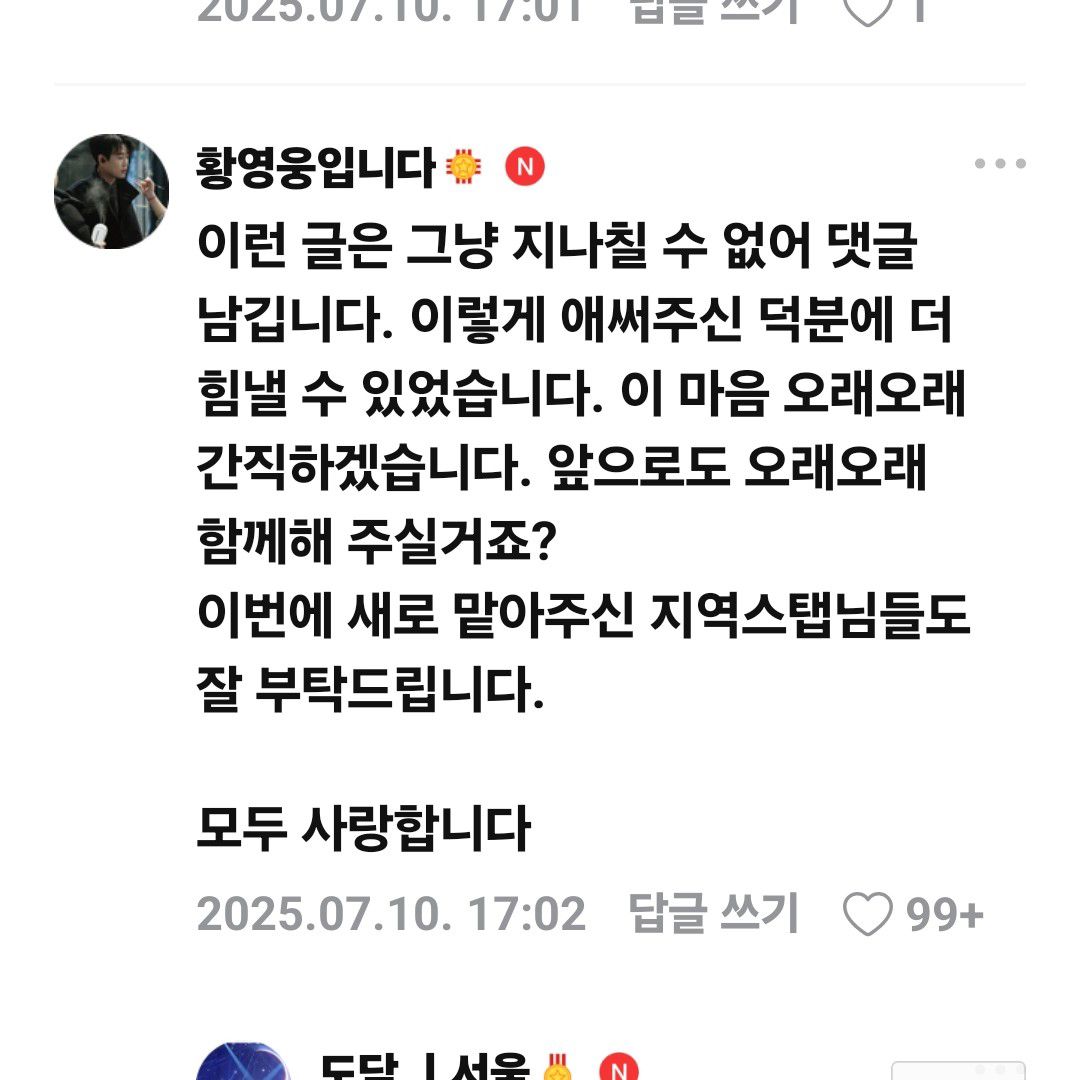Reply to the 17:02 comment
Viewport: 1080px width, 1080px height.
[714, 914]
